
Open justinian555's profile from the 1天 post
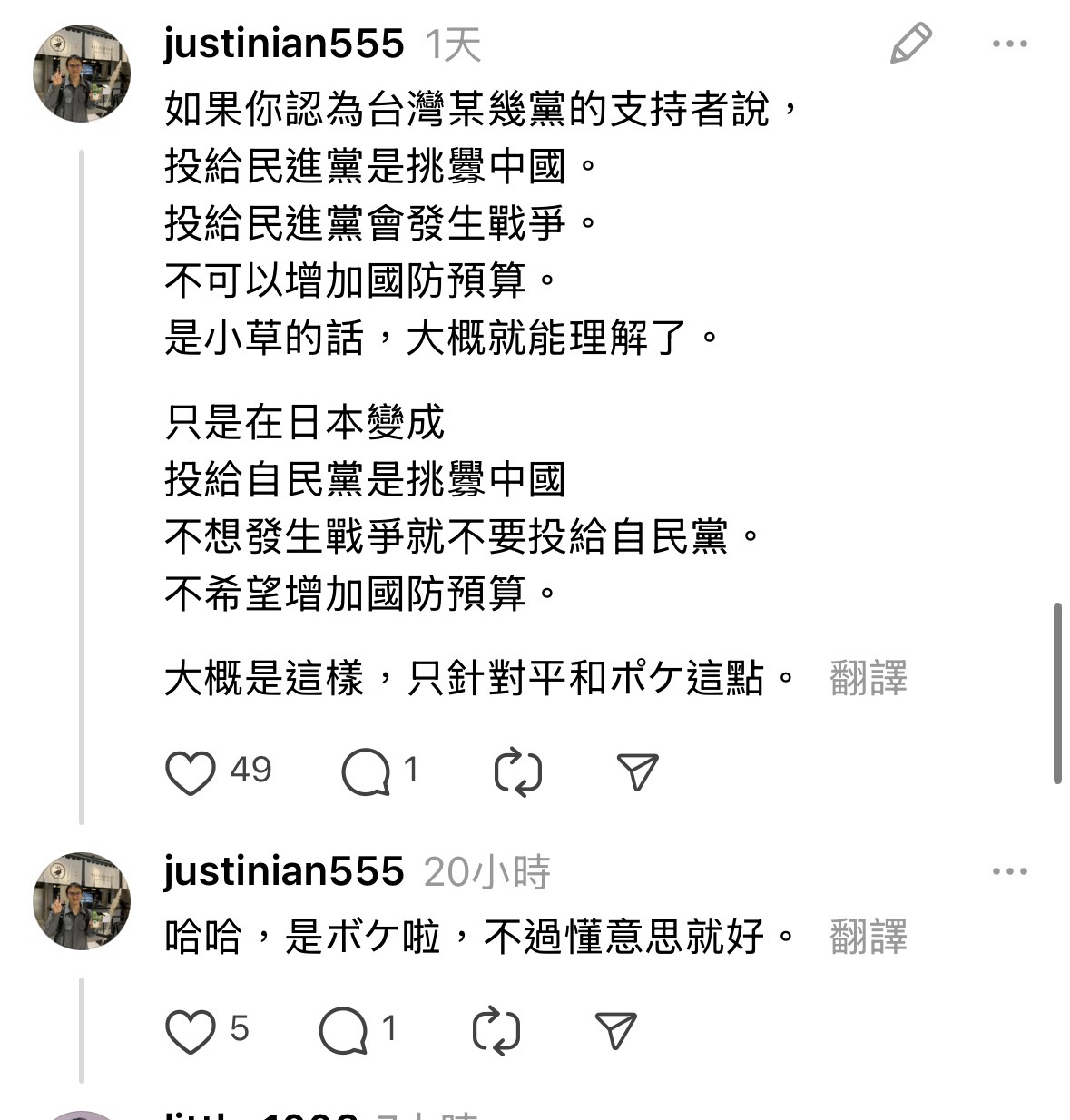[x=283, y=44]
